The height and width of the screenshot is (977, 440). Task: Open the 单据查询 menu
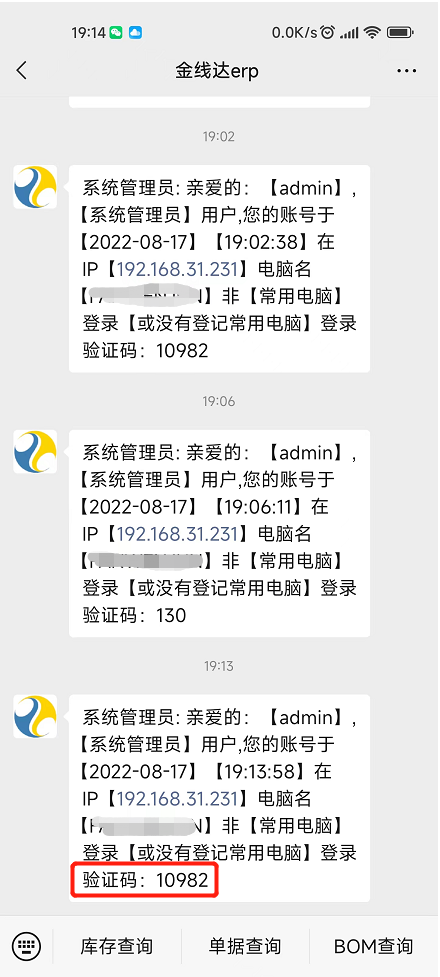[x=245, y=946]
